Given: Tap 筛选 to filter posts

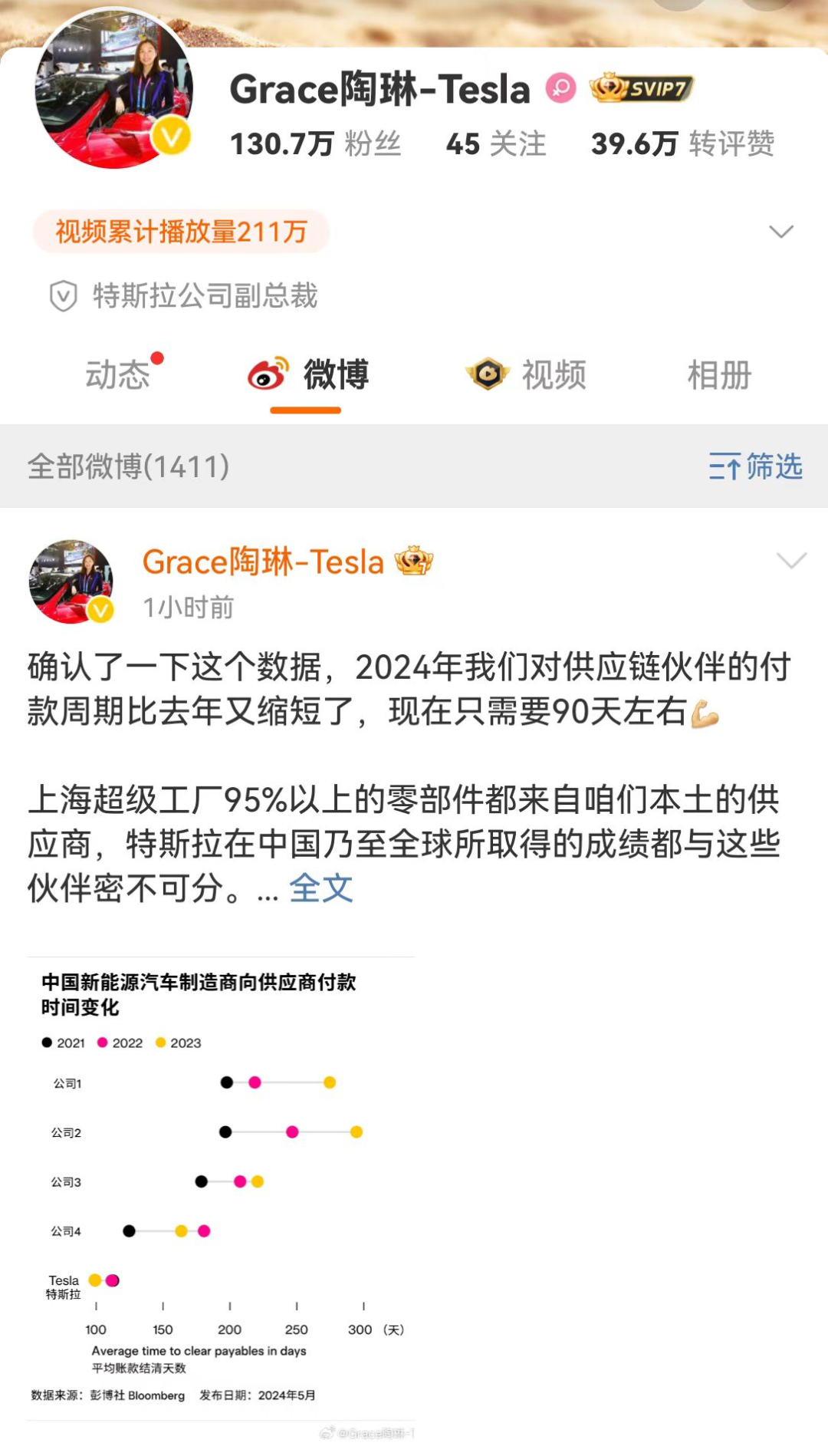Looking at the screenshot, I should pyautogui.click(x=755, y=466).
